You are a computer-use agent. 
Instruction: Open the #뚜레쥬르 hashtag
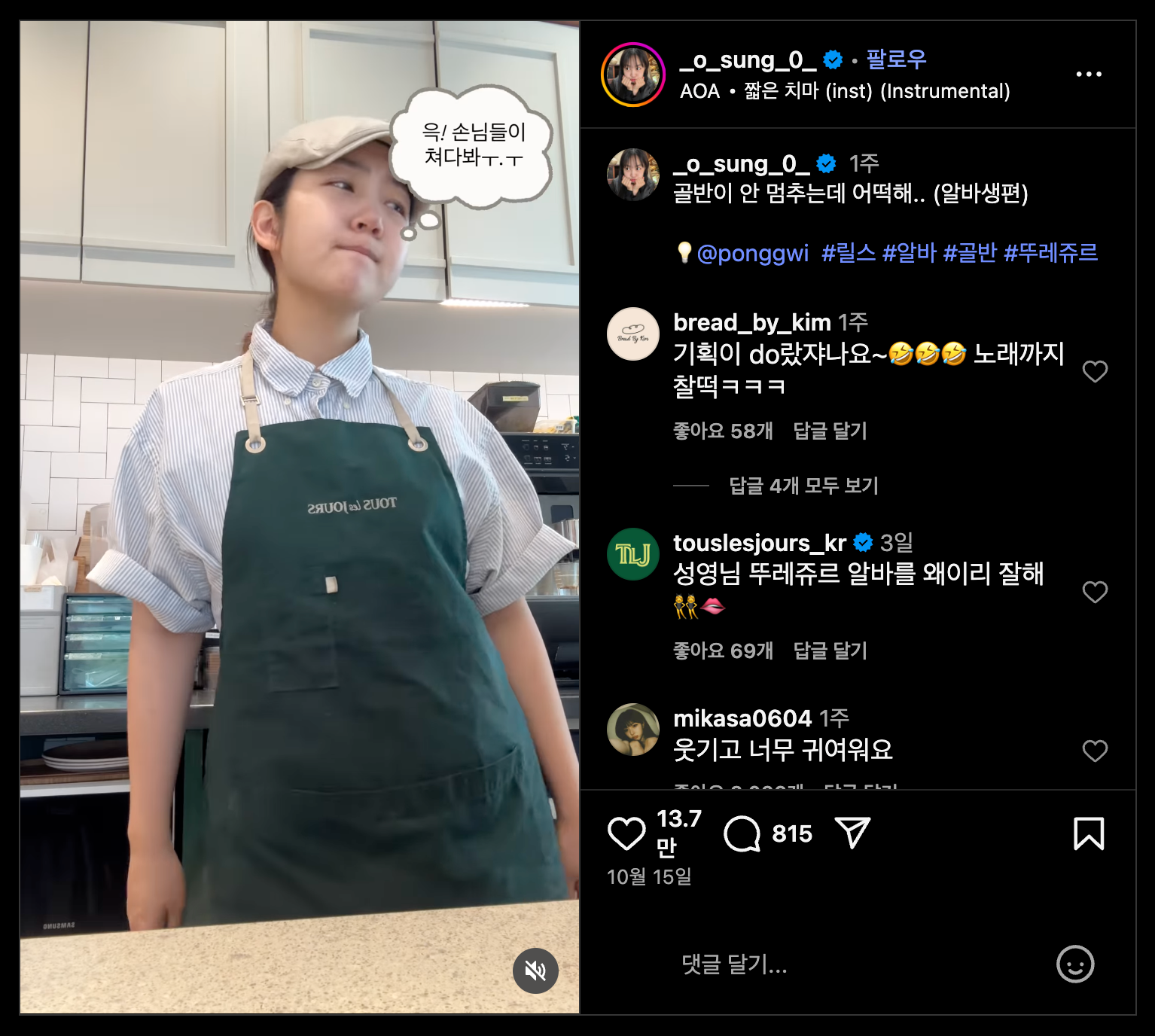pos(1050,253)
